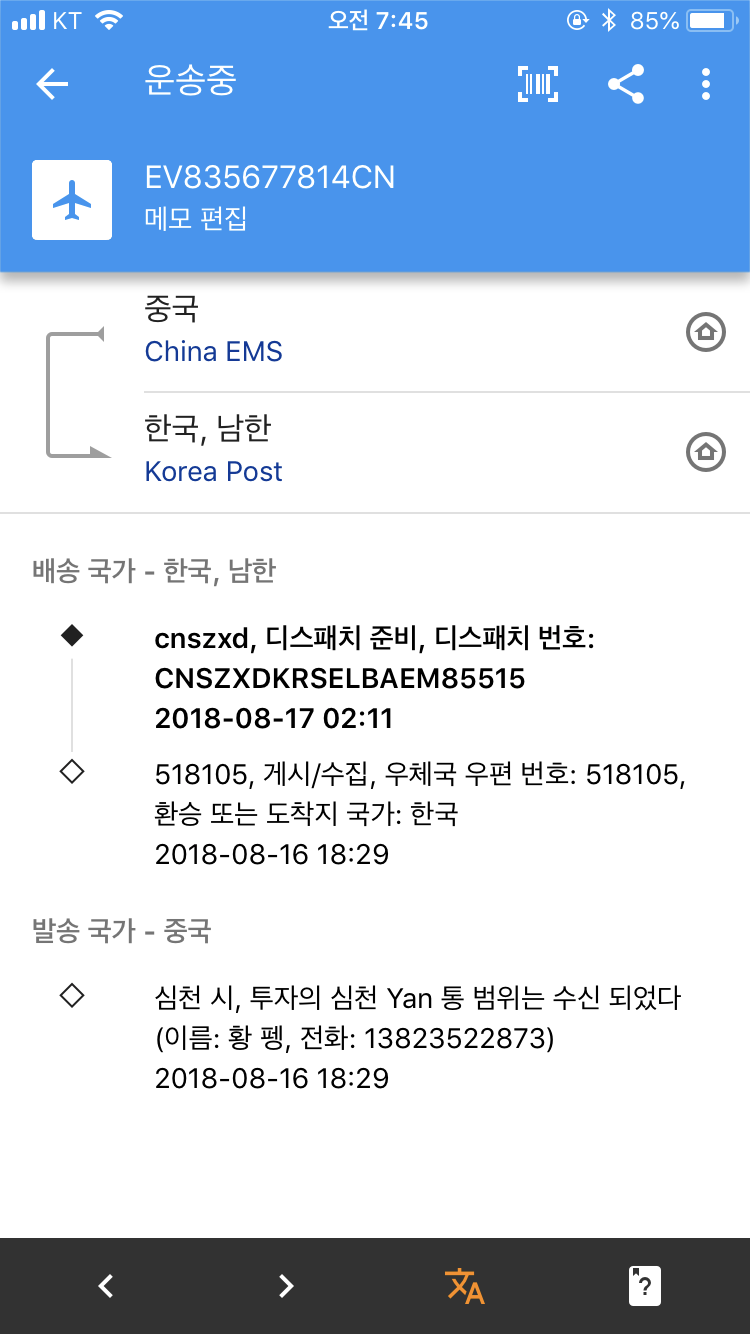Open the Korea Post carrier link

click(x=213, y=472)
